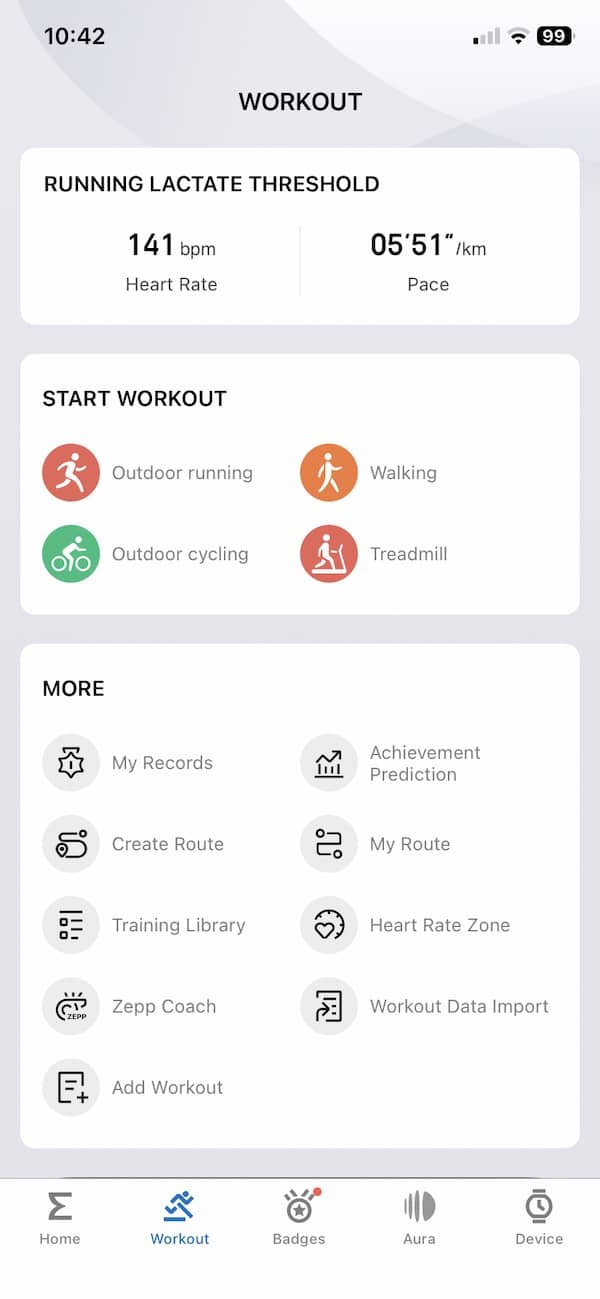Start a Walking workout
This screenshot has width=600, height=1299.
pos(369,473)
